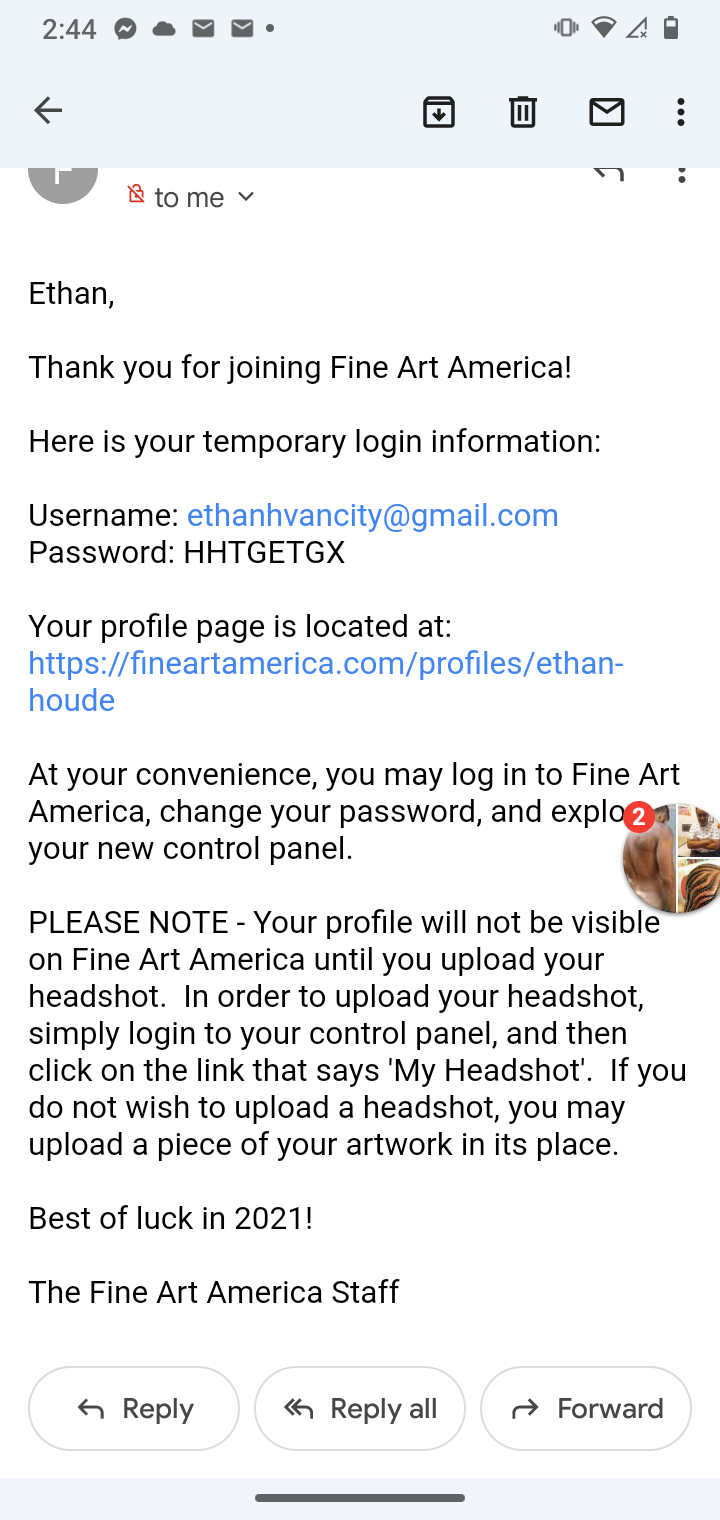720x1520 pixels.
Task: Tap the Reply button
Action: coord(134,1408)
